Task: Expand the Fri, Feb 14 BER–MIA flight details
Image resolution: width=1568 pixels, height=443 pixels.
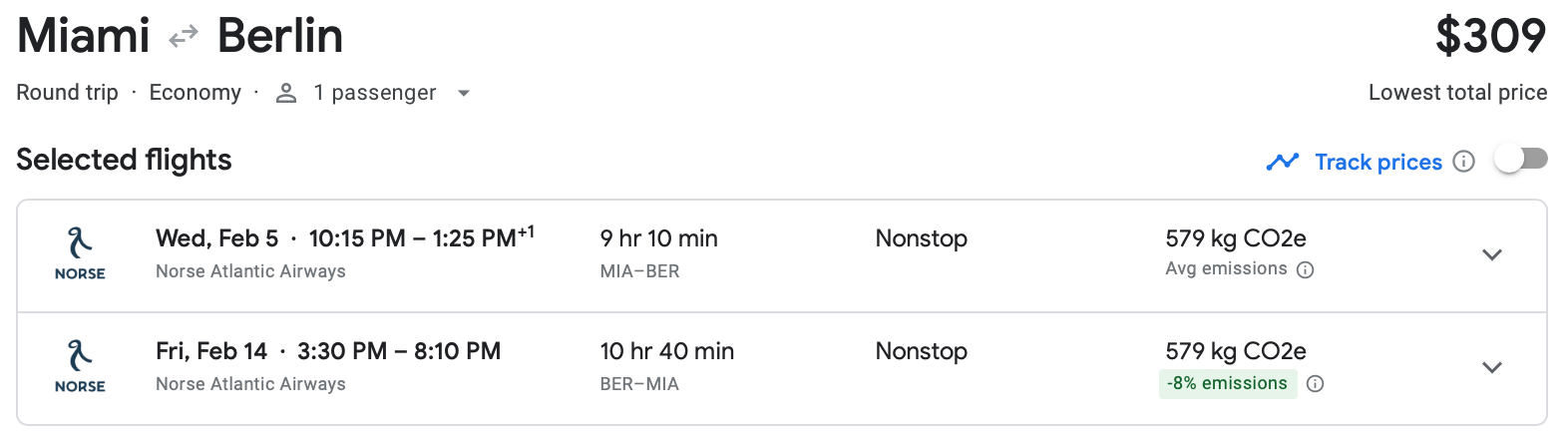Action: [1491, 368]
